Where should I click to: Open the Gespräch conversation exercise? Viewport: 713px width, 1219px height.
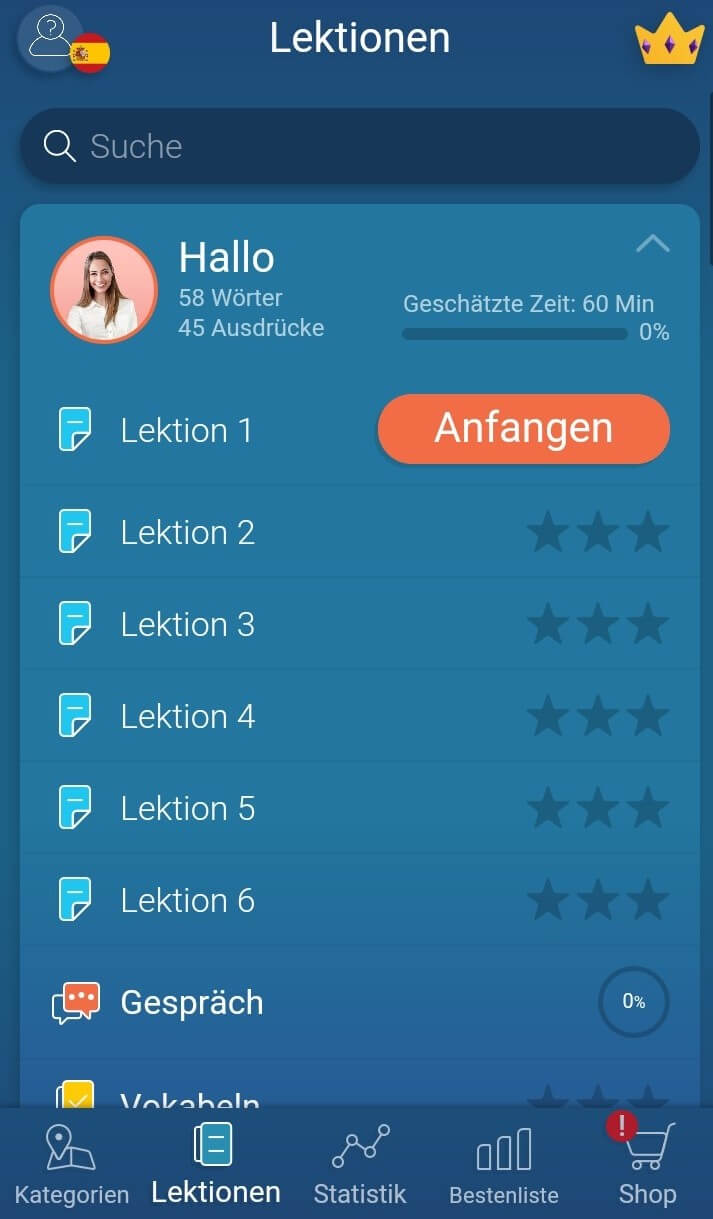[192, 1002]
